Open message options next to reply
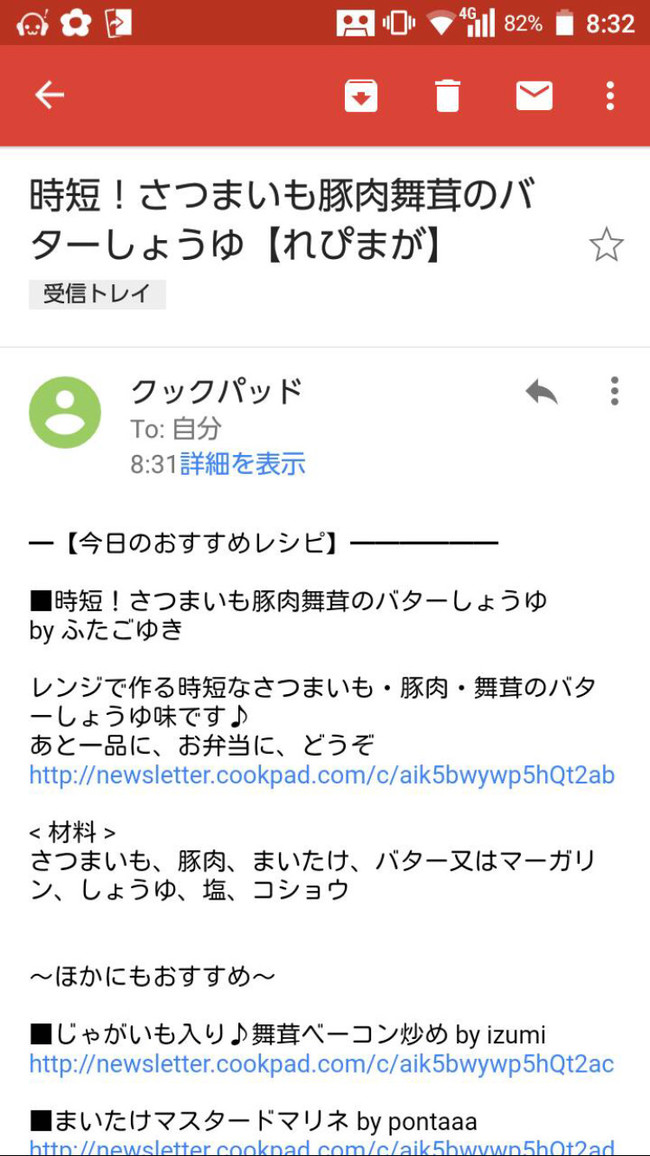This screenshot has width=650, height=1156. (x=614, y=391)
